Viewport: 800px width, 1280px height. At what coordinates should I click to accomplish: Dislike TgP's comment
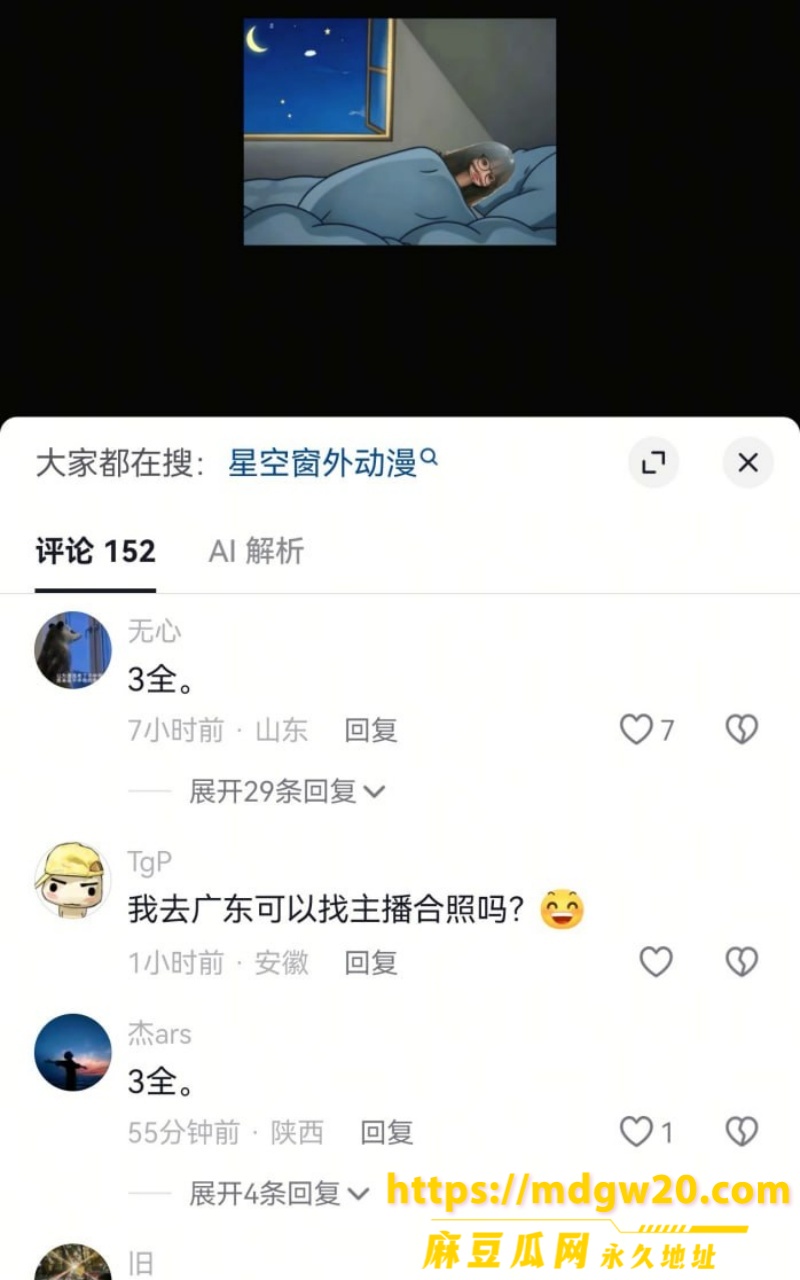point(741,962)
